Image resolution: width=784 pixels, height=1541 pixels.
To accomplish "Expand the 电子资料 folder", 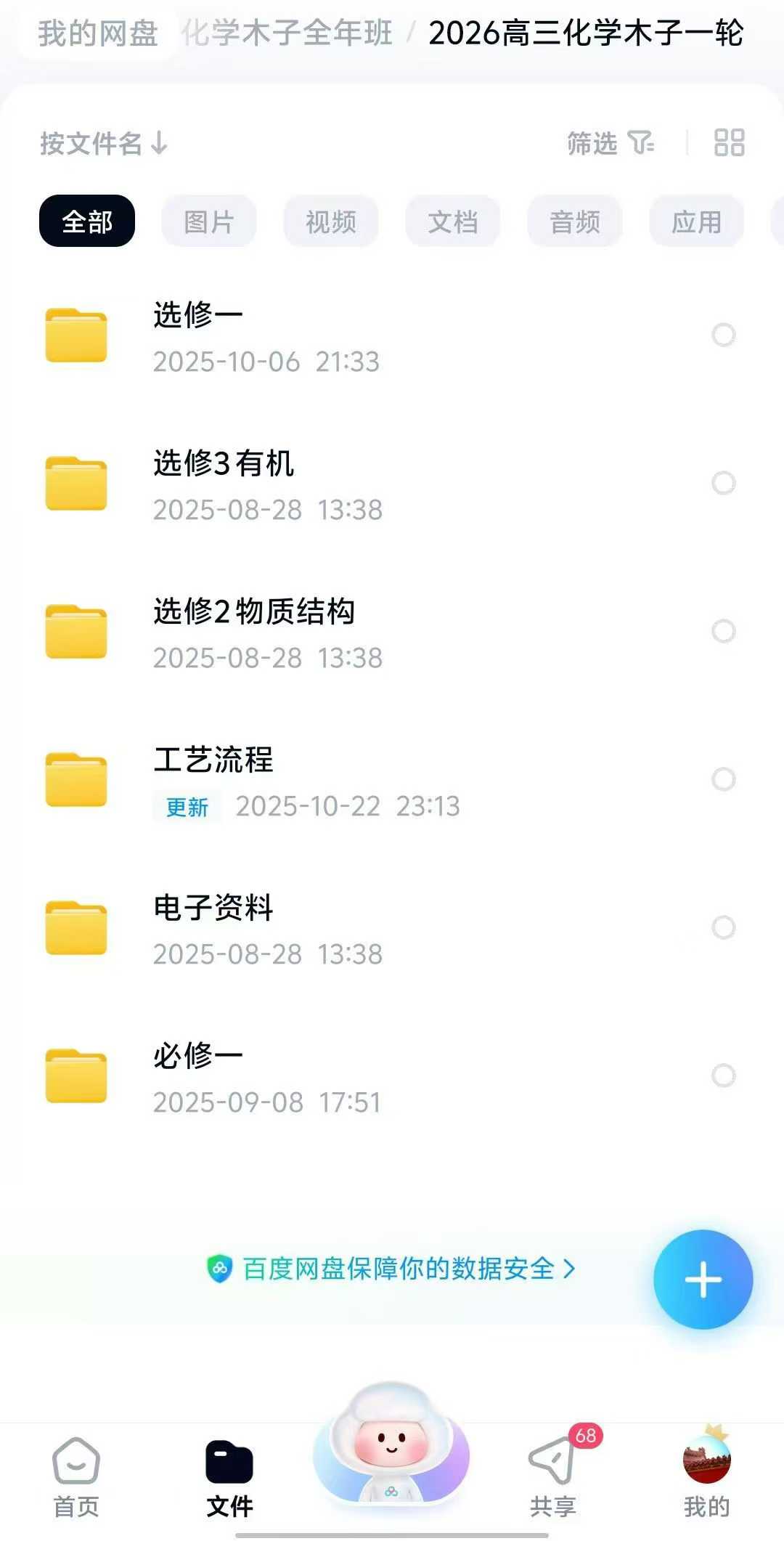I will click(214, 927).
